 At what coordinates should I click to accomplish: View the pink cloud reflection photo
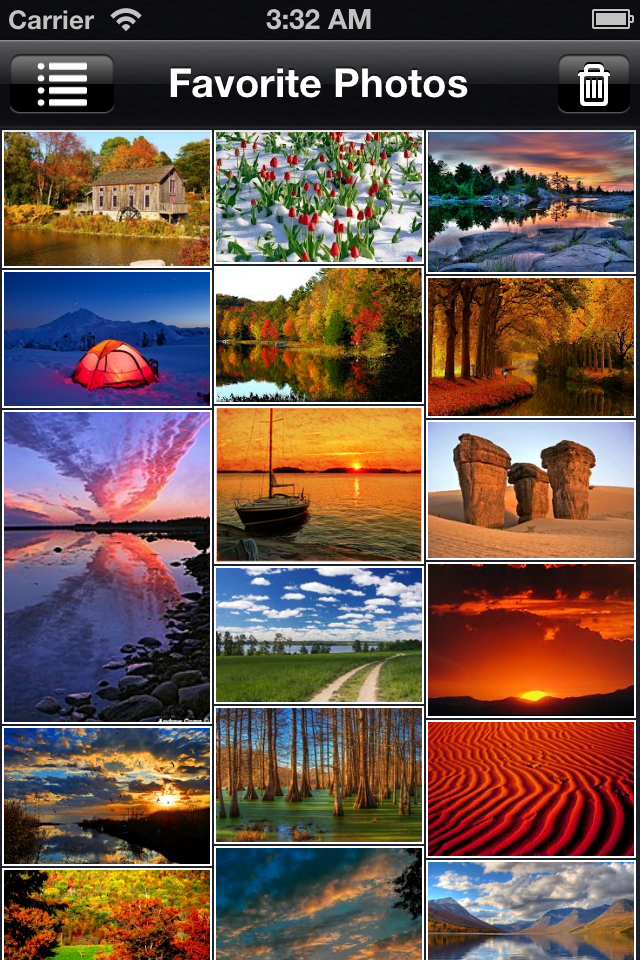point(107,566)
